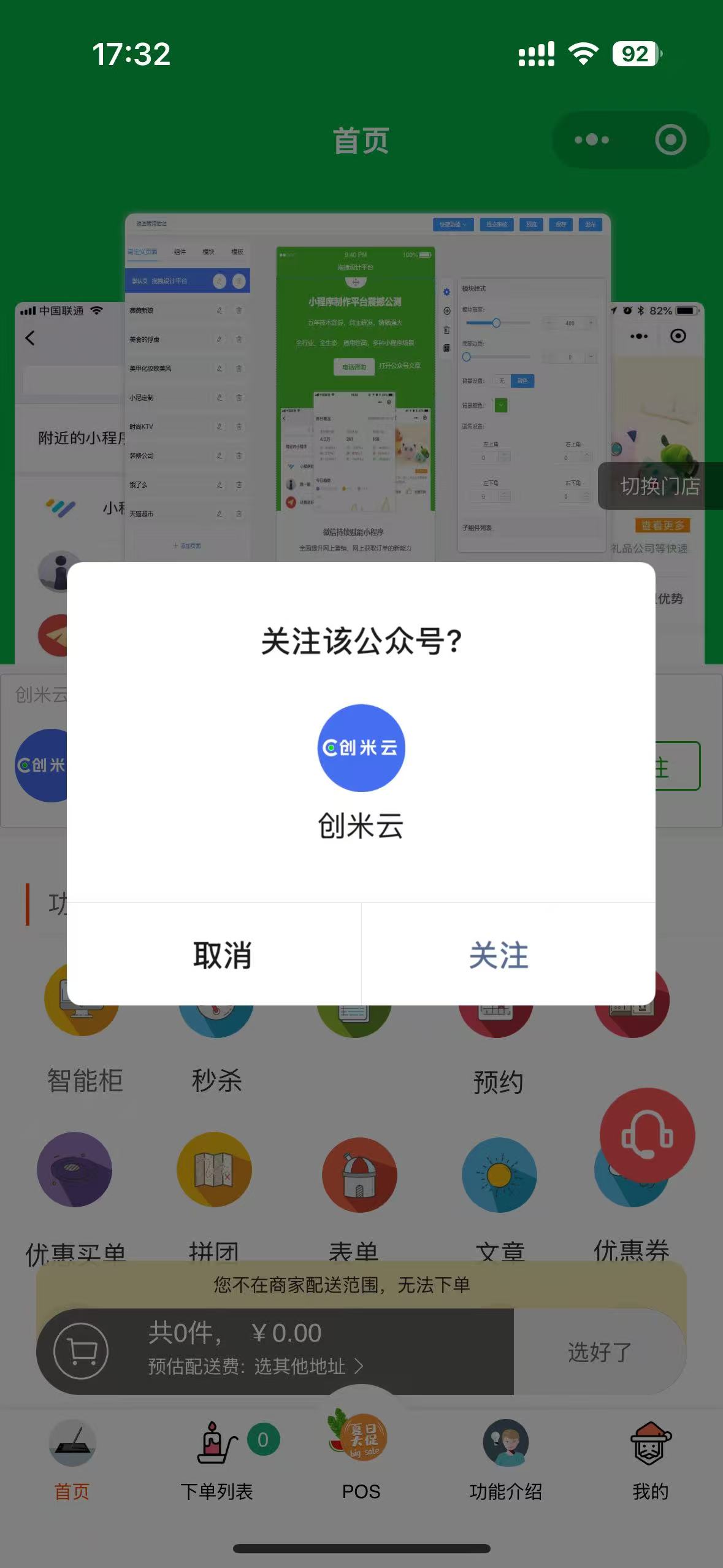
Task: Tap the 选好了 checkout button
Action: [599, 1351]
